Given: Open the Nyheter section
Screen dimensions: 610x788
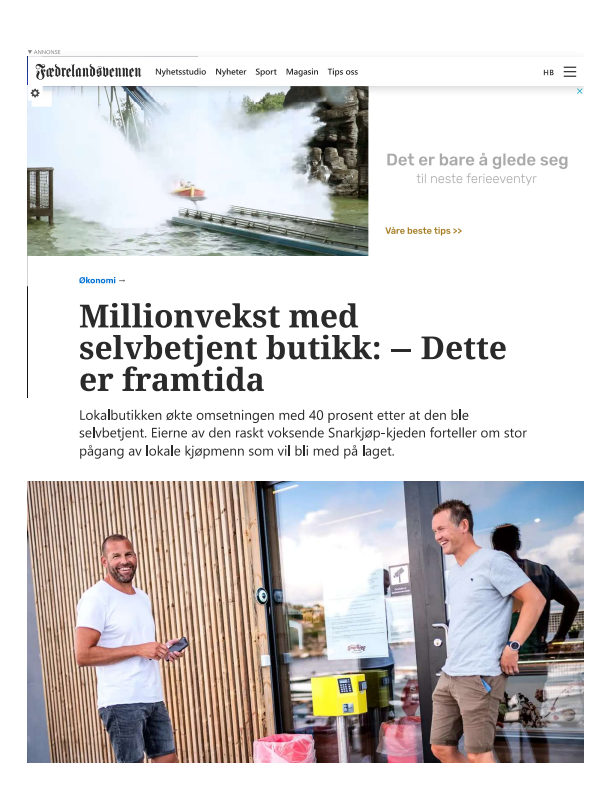Looking at the screenshot, I should coord(231,72).
